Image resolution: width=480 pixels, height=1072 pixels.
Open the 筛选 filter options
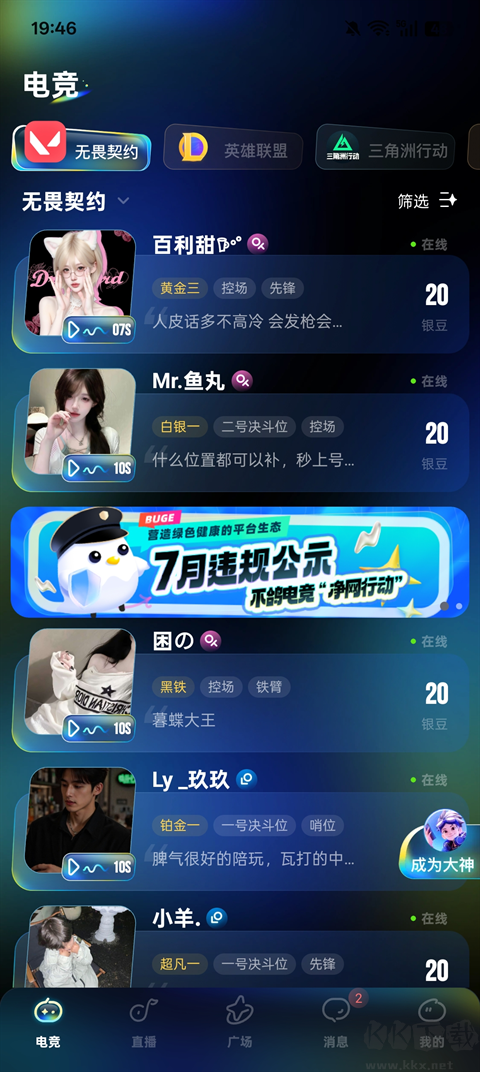pyautogui.click(x=428, y=200)
